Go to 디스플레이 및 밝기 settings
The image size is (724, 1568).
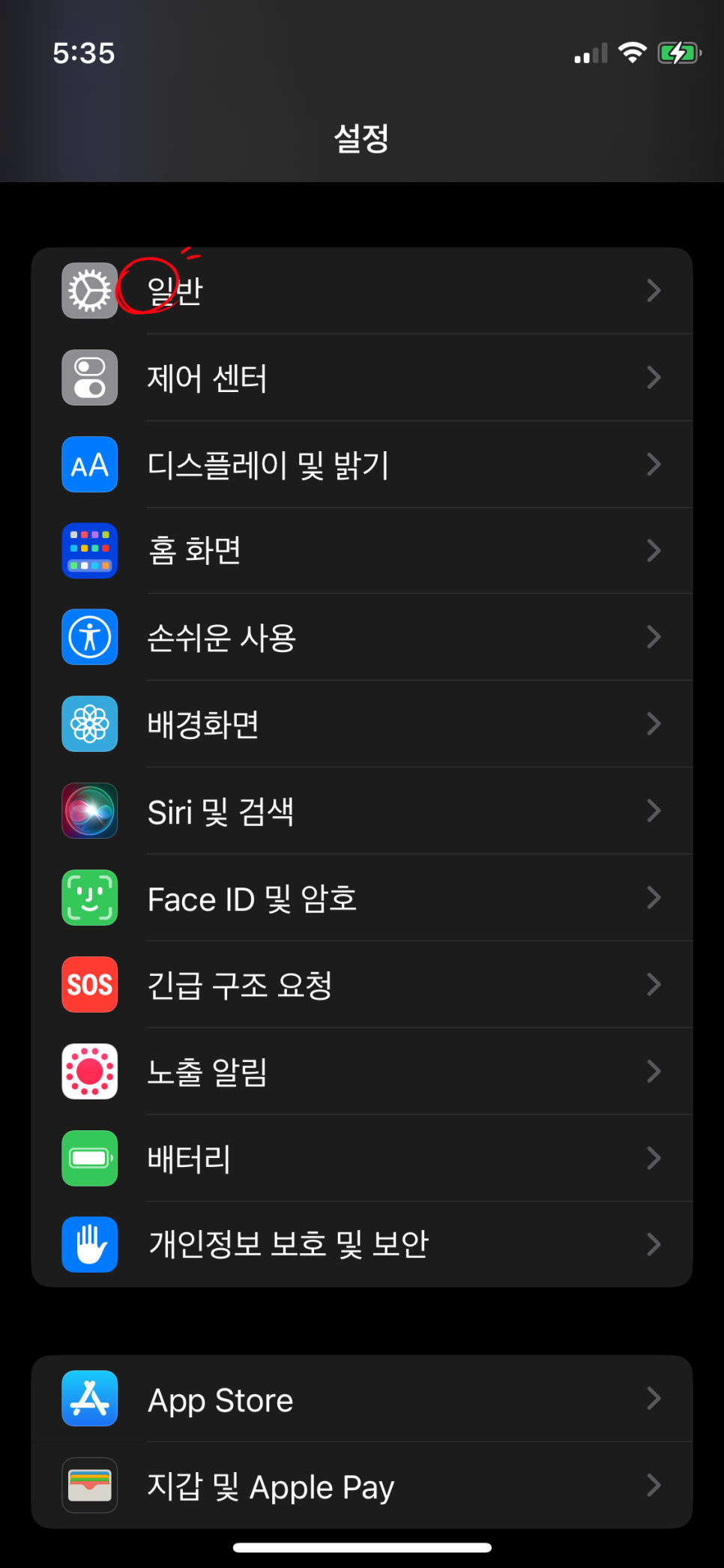pos(362,465)
